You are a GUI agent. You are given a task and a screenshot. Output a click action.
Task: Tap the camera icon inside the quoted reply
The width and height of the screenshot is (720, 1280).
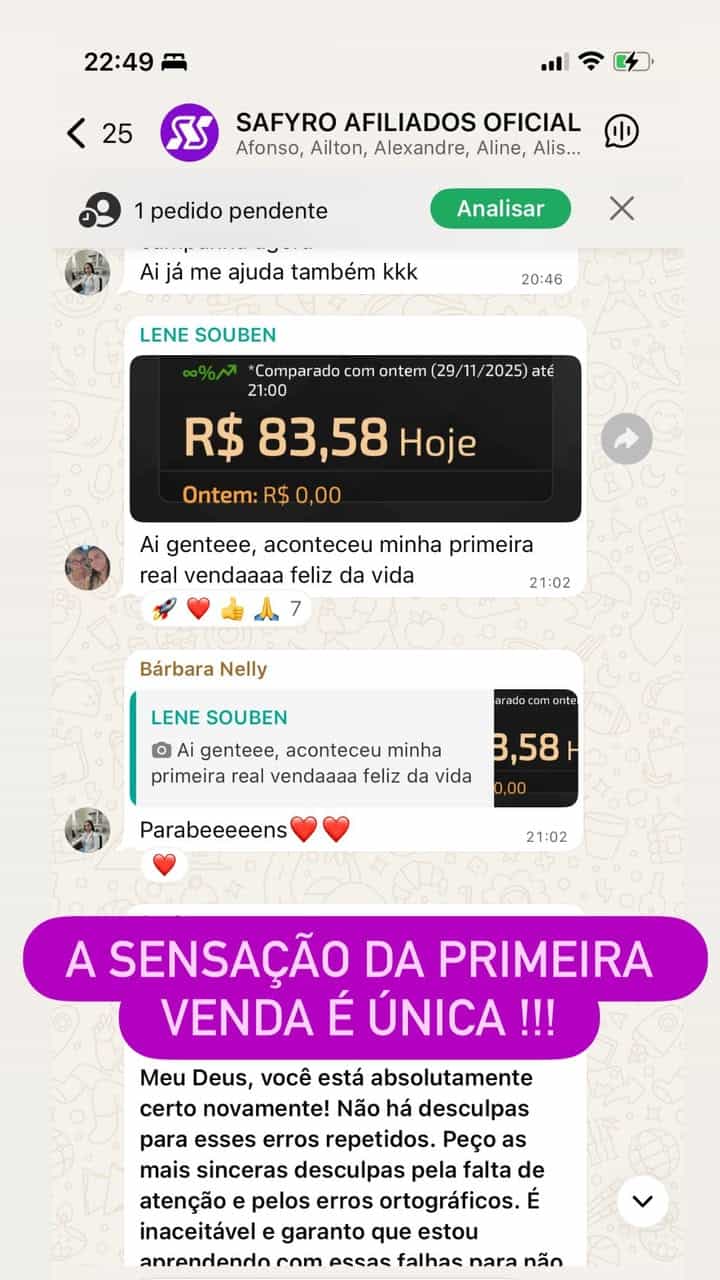point(164,748)
